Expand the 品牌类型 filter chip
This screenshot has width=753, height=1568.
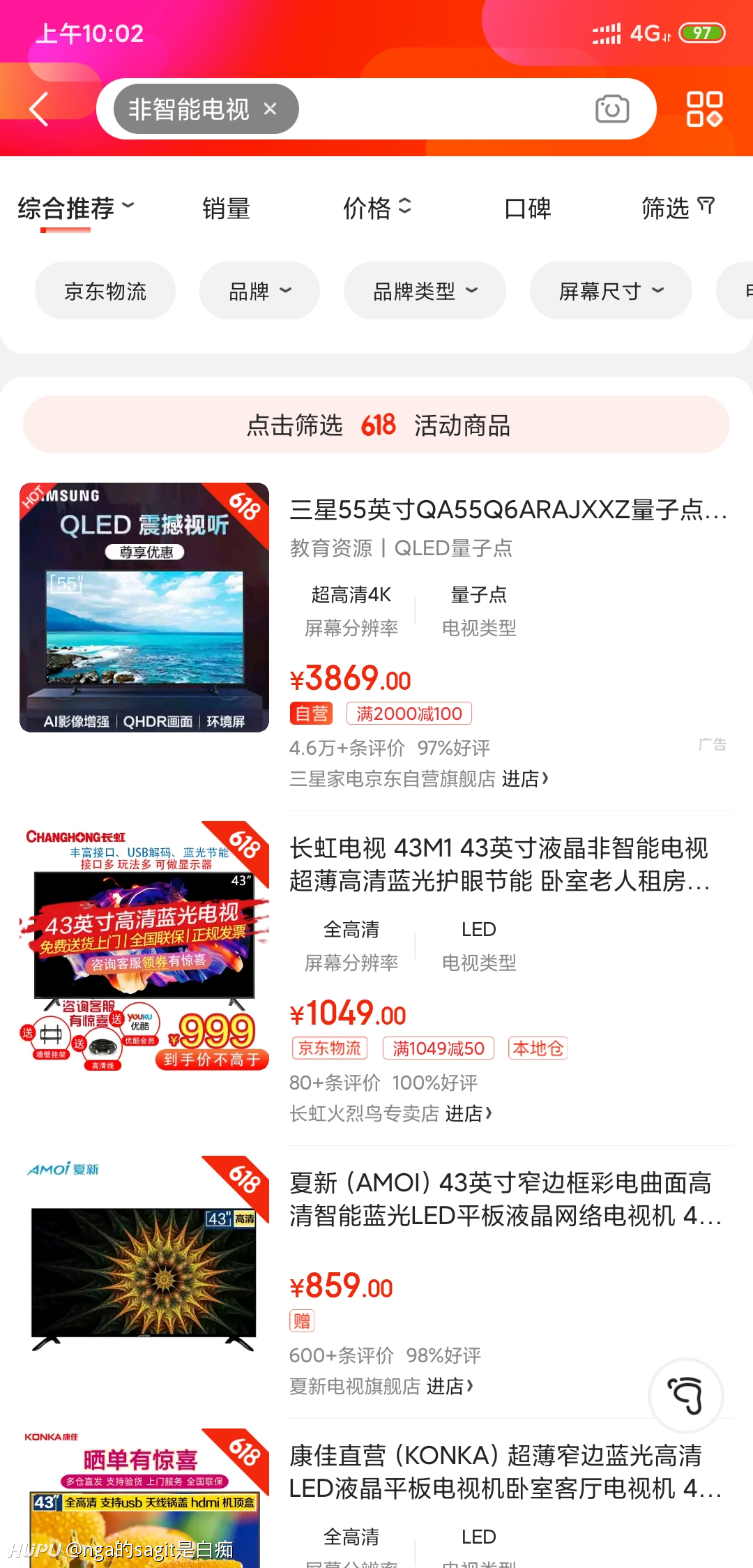425,291
